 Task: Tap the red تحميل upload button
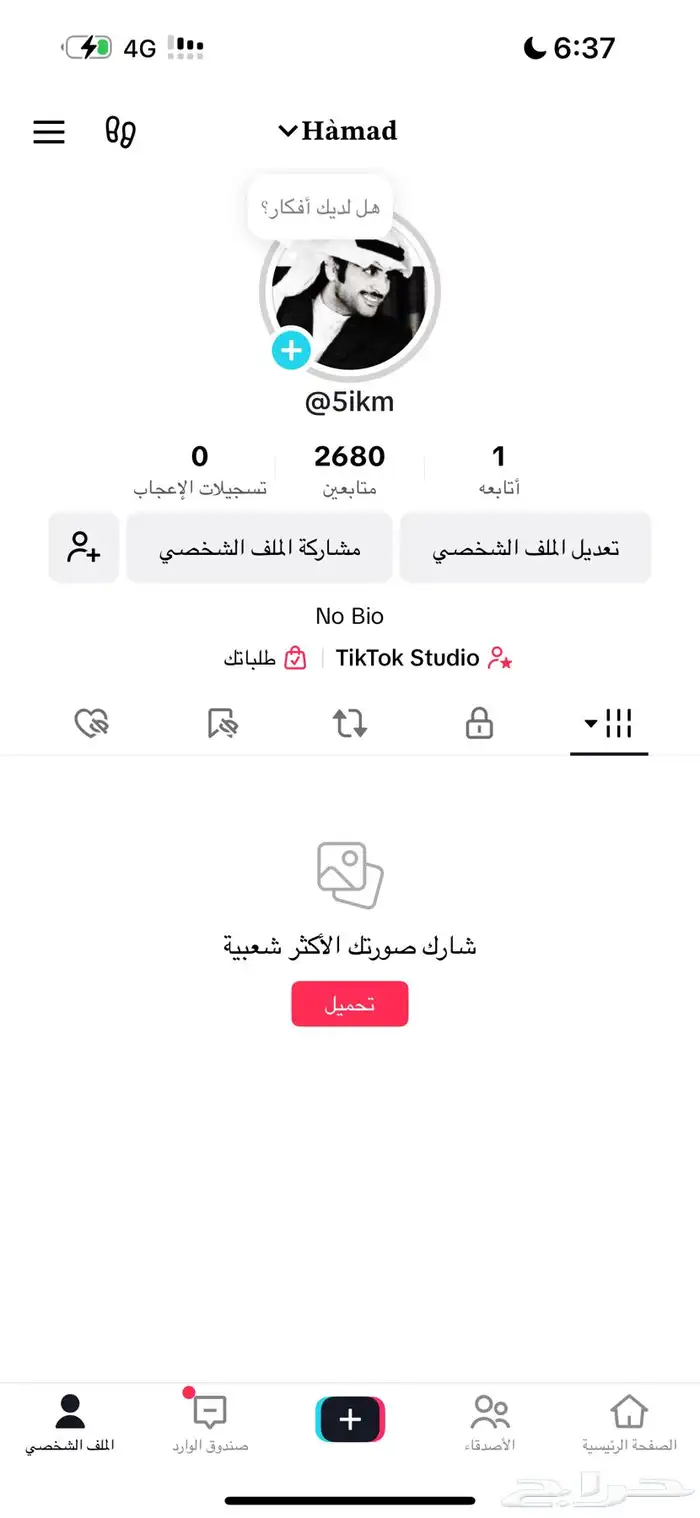point(350,1005)
